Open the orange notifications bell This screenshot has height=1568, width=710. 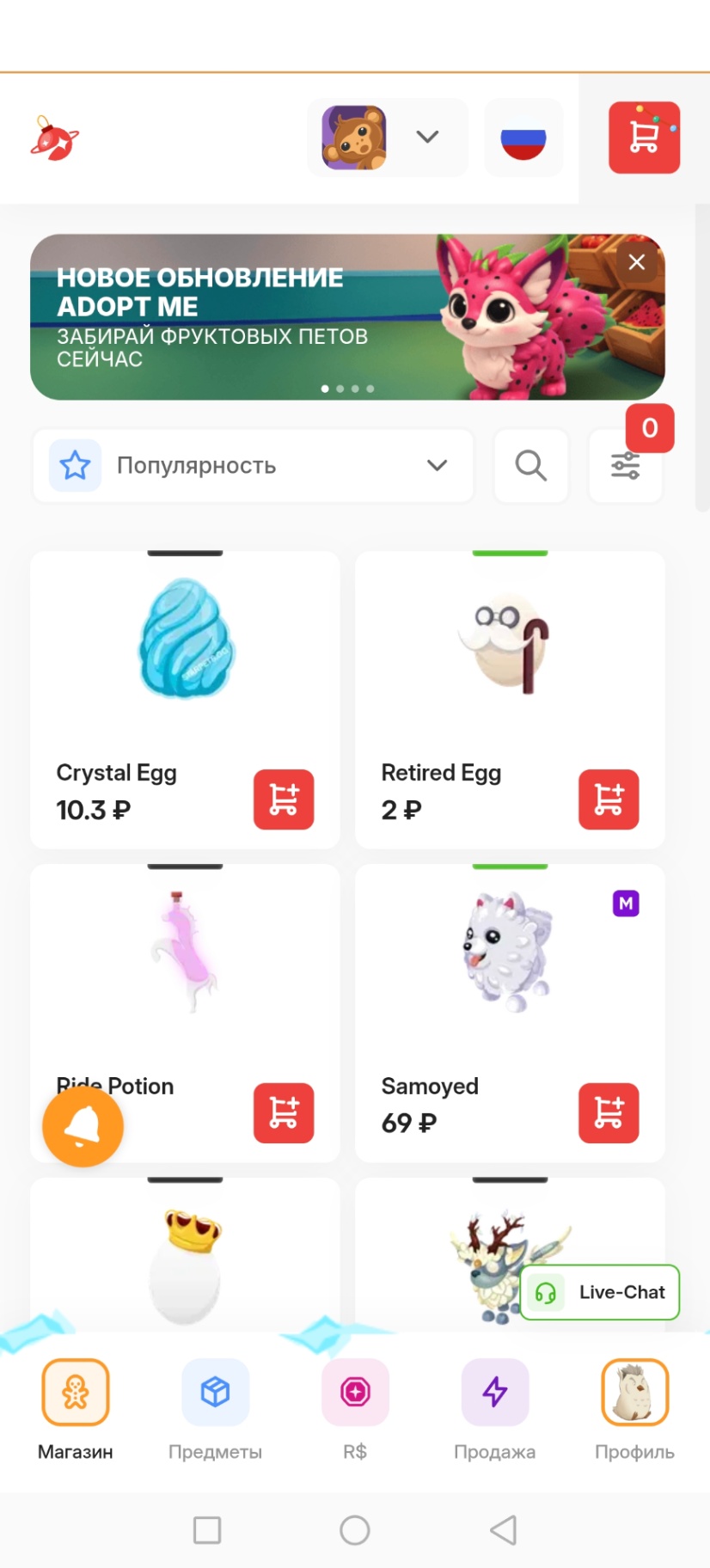click(83, 1125)
